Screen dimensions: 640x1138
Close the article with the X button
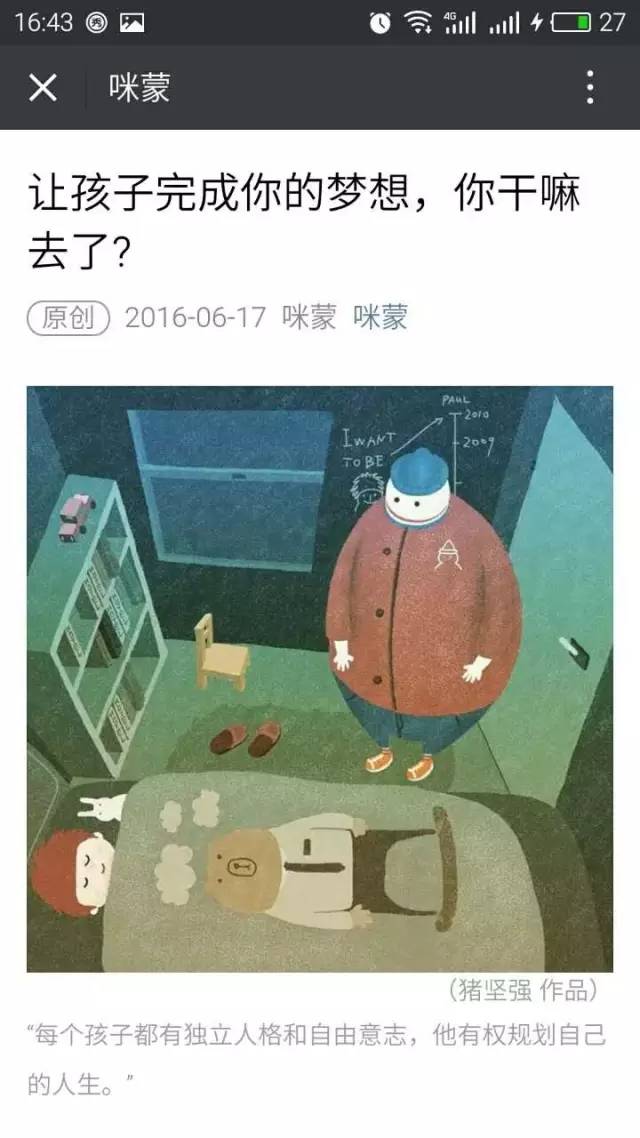tap(43, 88)
